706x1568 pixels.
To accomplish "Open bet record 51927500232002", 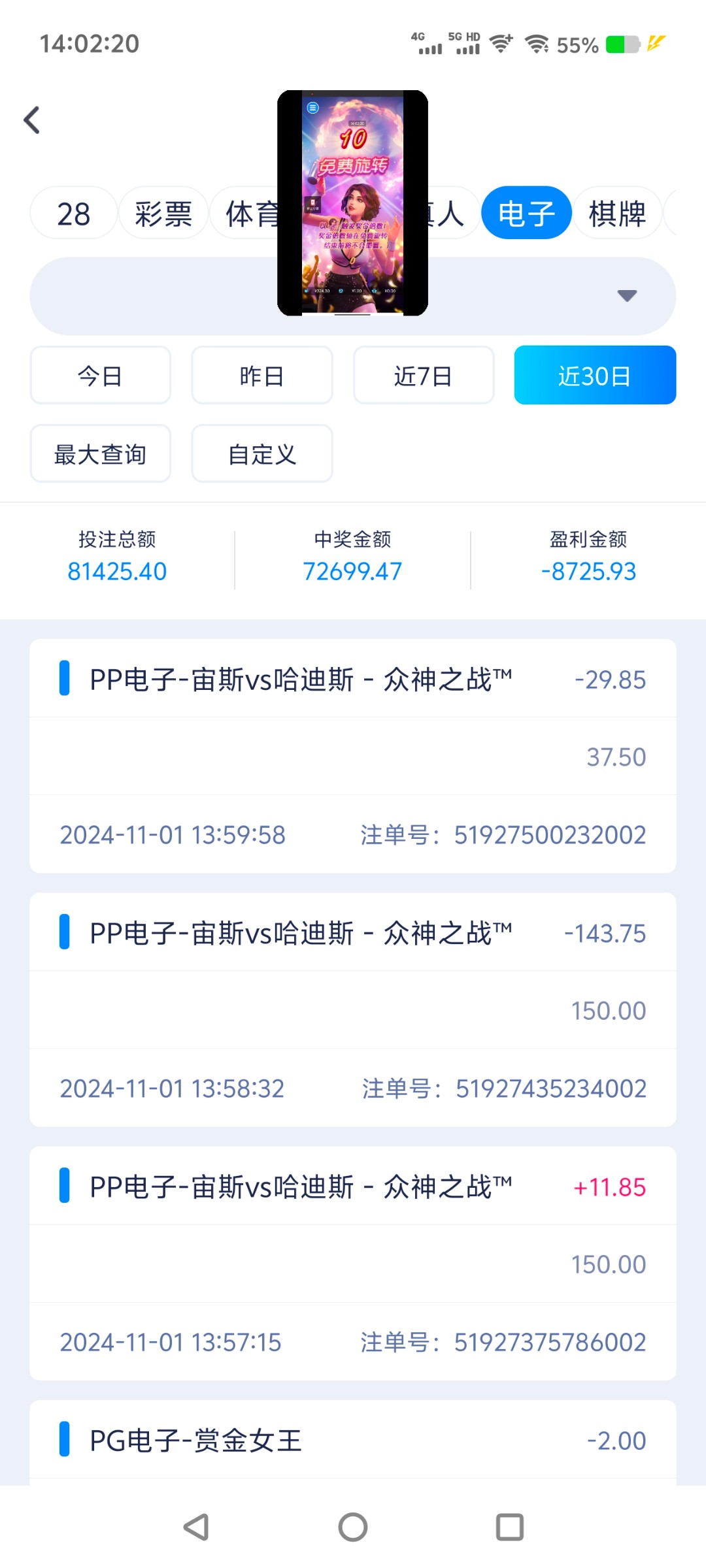I will [352, 756].
